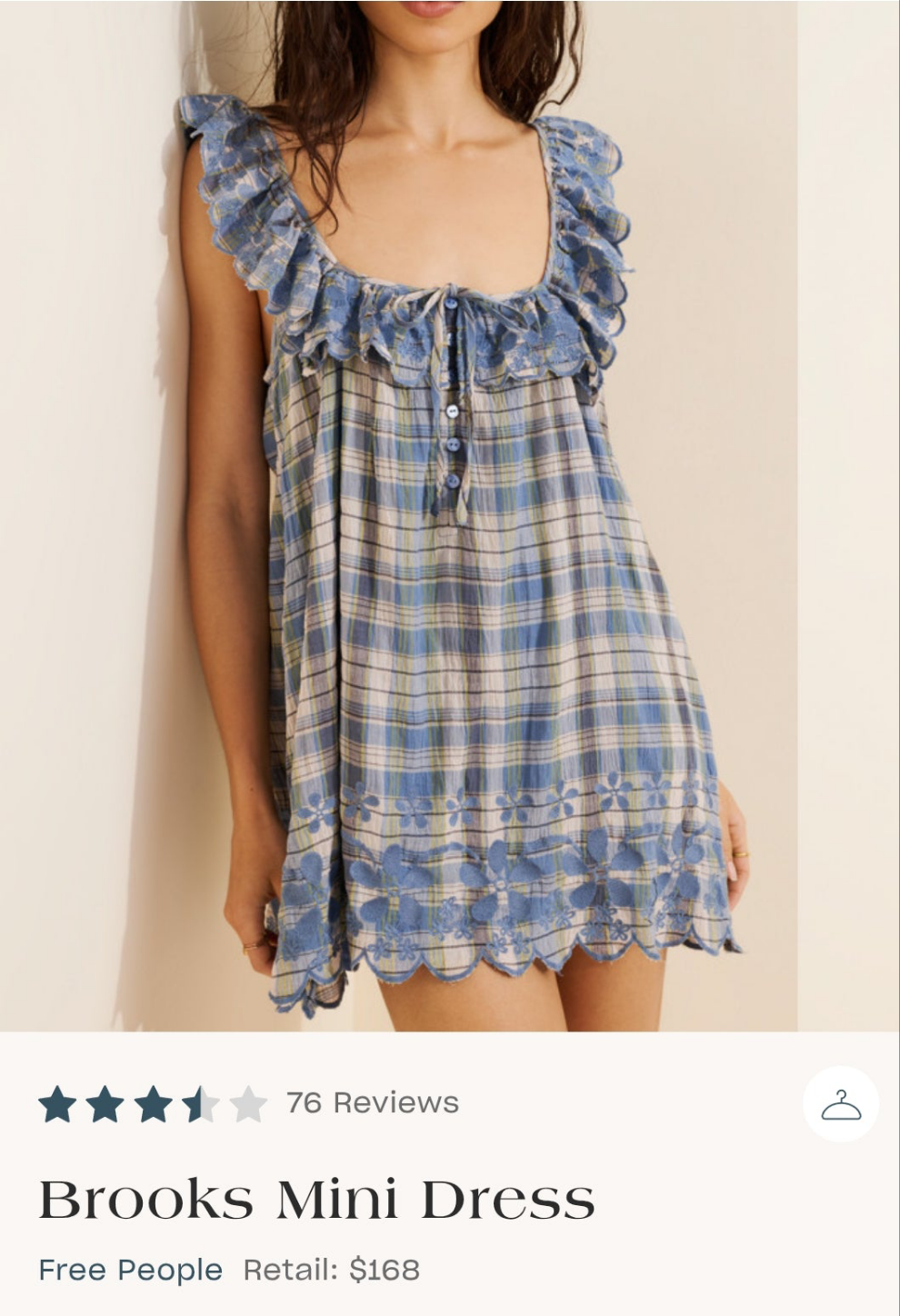Add dress to closet with hanger icon
The width and height of the screenshot is (900, 1316).
pyautogui.click(x=841, y=1104)
